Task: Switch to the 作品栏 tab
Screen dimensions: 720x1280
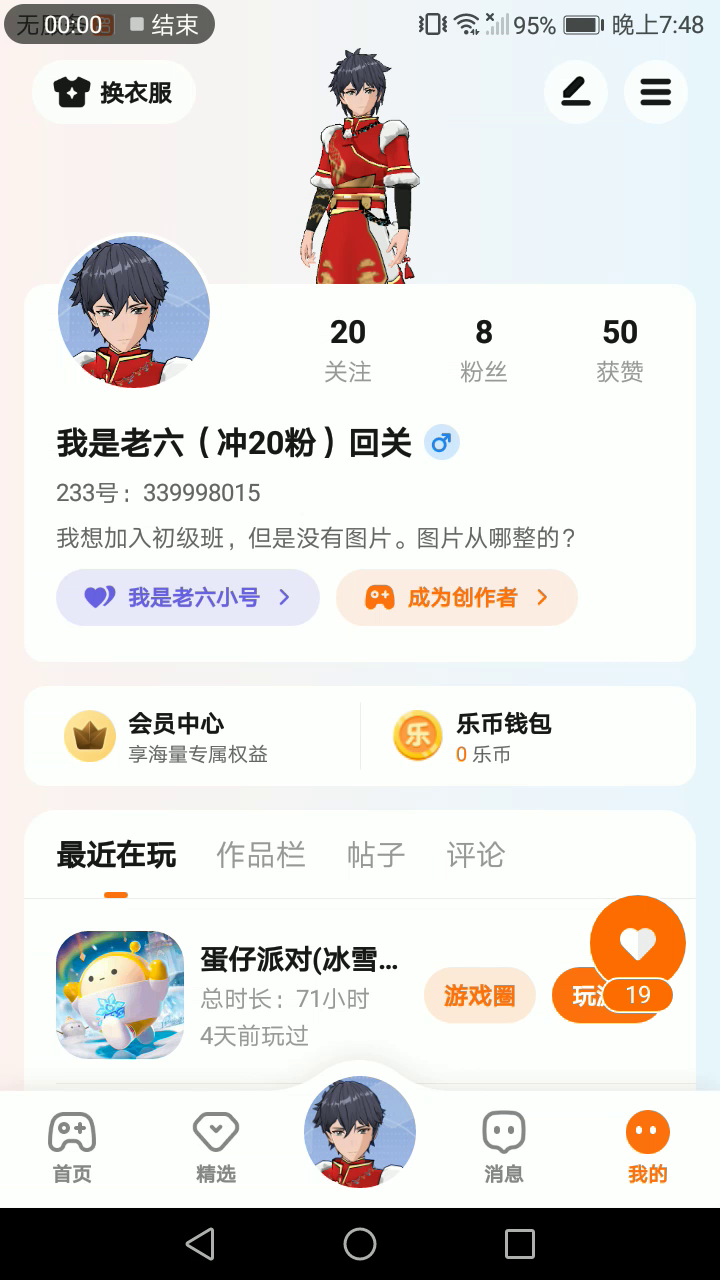Action: click(x=261, y=855)
